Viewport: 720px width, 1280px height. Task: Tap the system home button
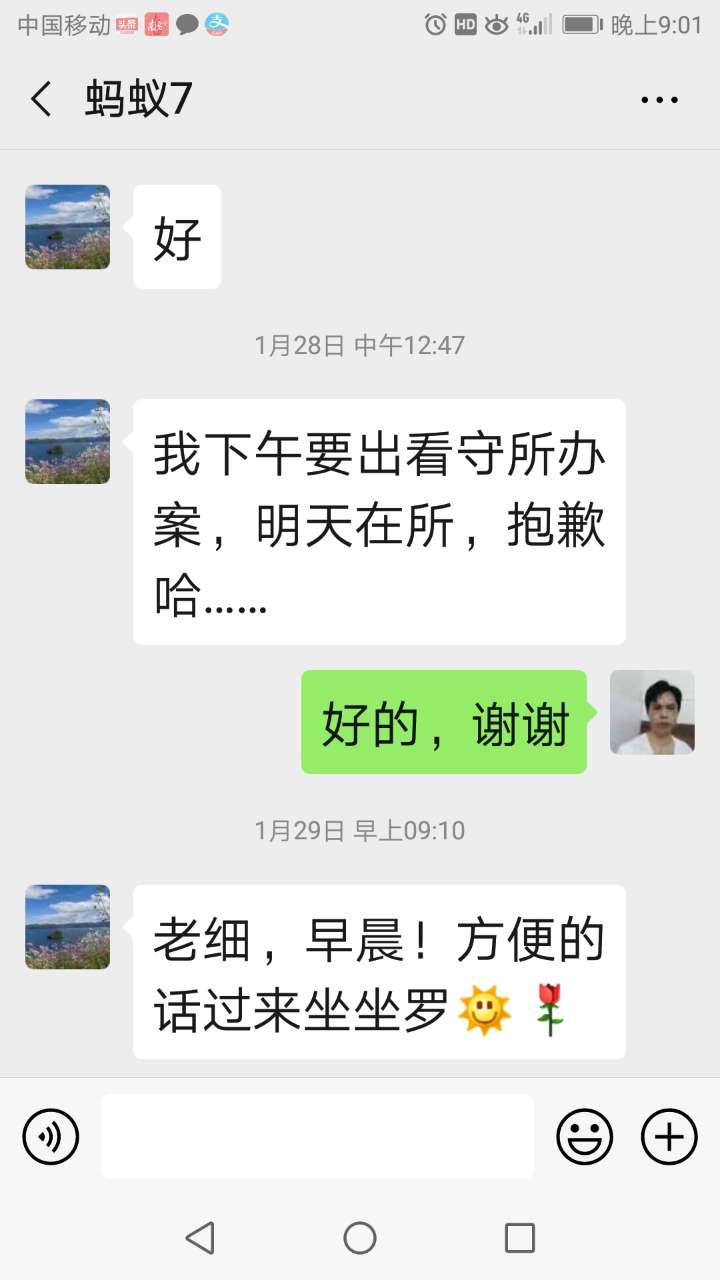tap(360, 1238)
